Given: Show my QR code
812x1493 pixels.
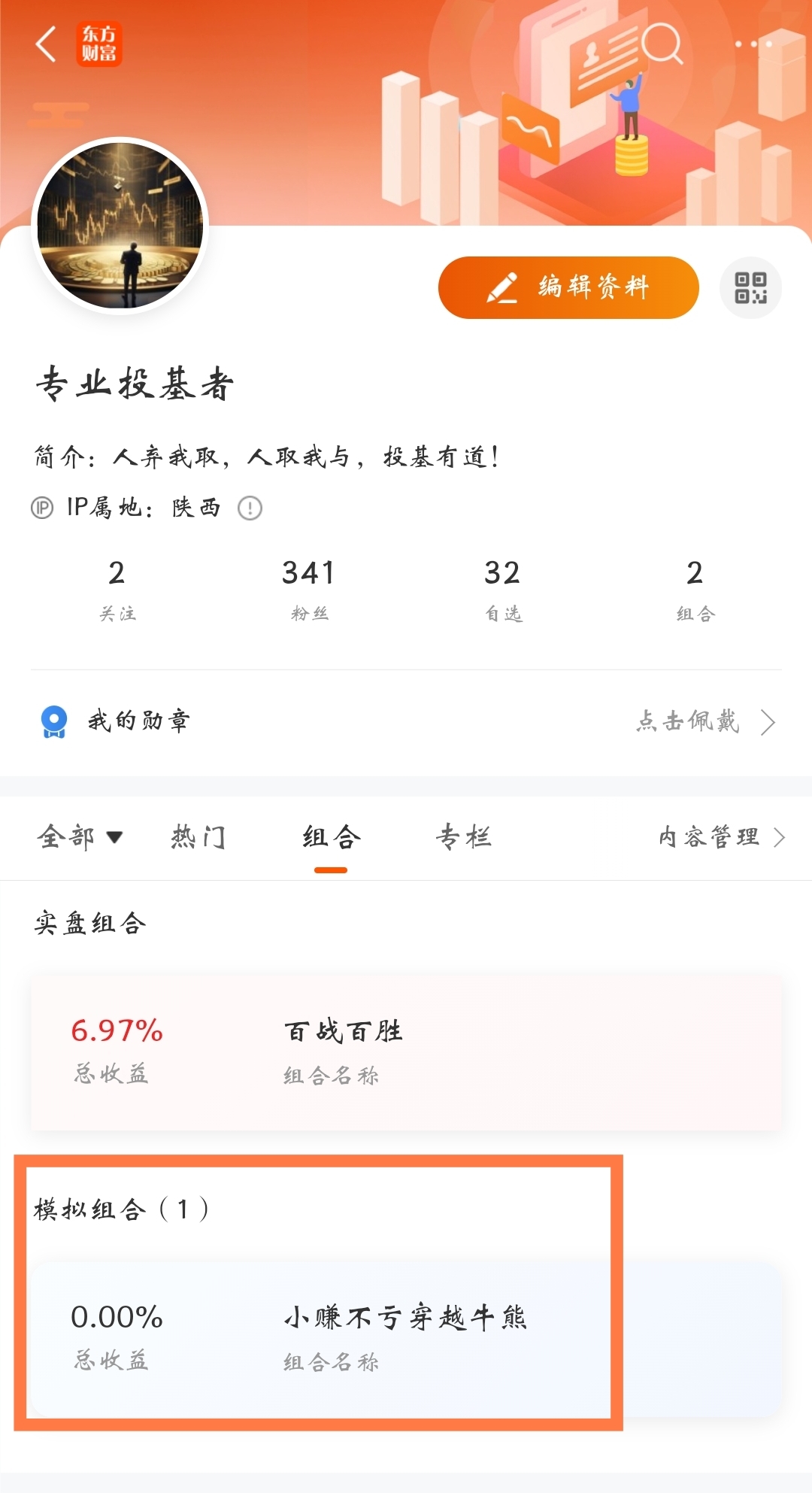Looking at the screenshot, I should 750,288.
